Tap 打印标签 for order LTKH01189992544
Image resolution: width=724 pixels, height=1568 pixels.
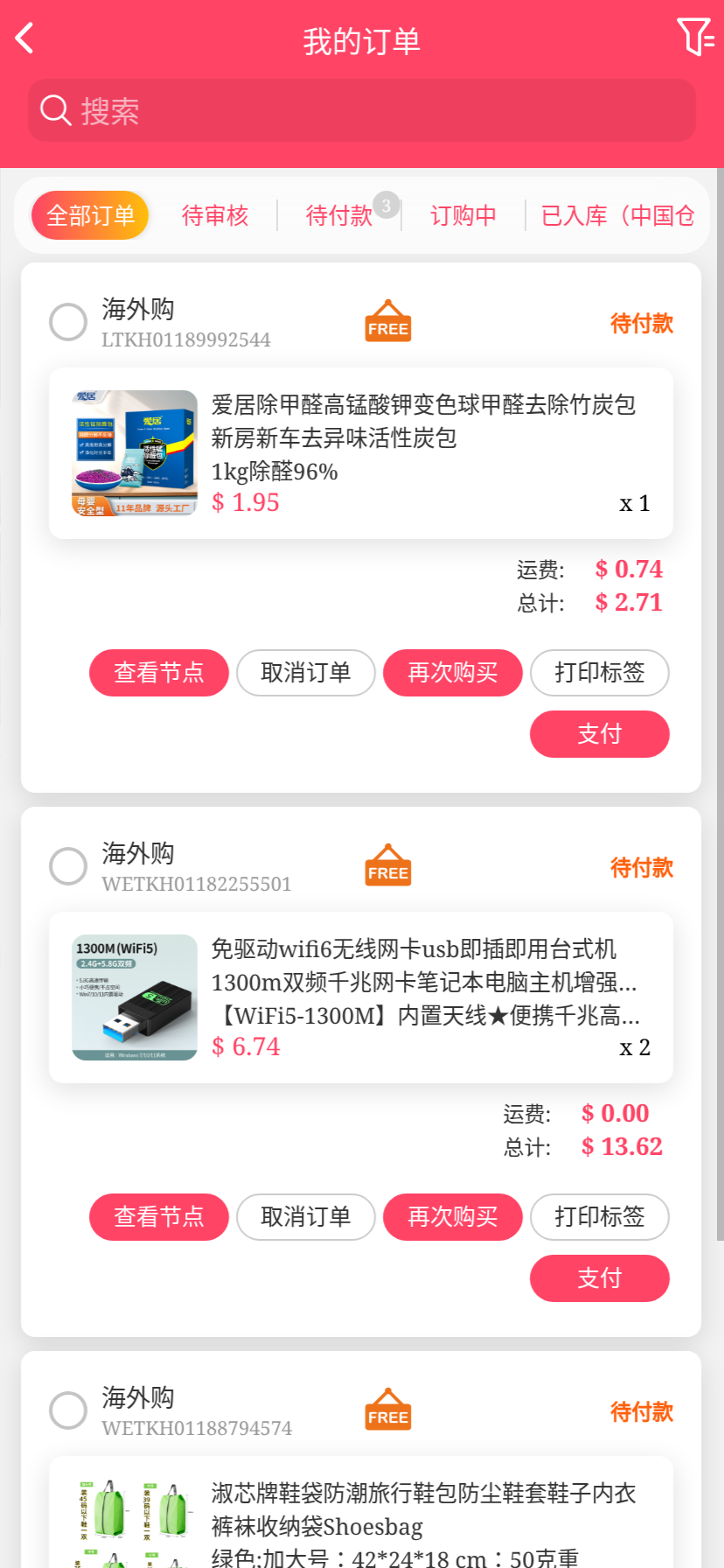click(600, 673)
